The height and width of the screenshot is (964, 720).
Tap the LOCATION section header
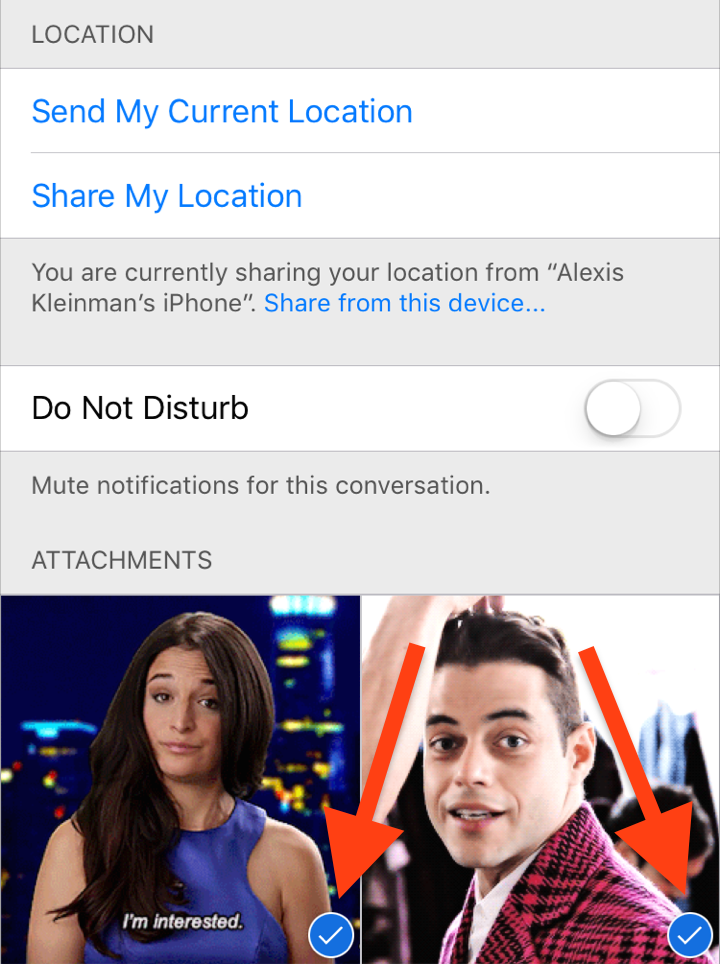pyautogui.click(x=93, y=34)
